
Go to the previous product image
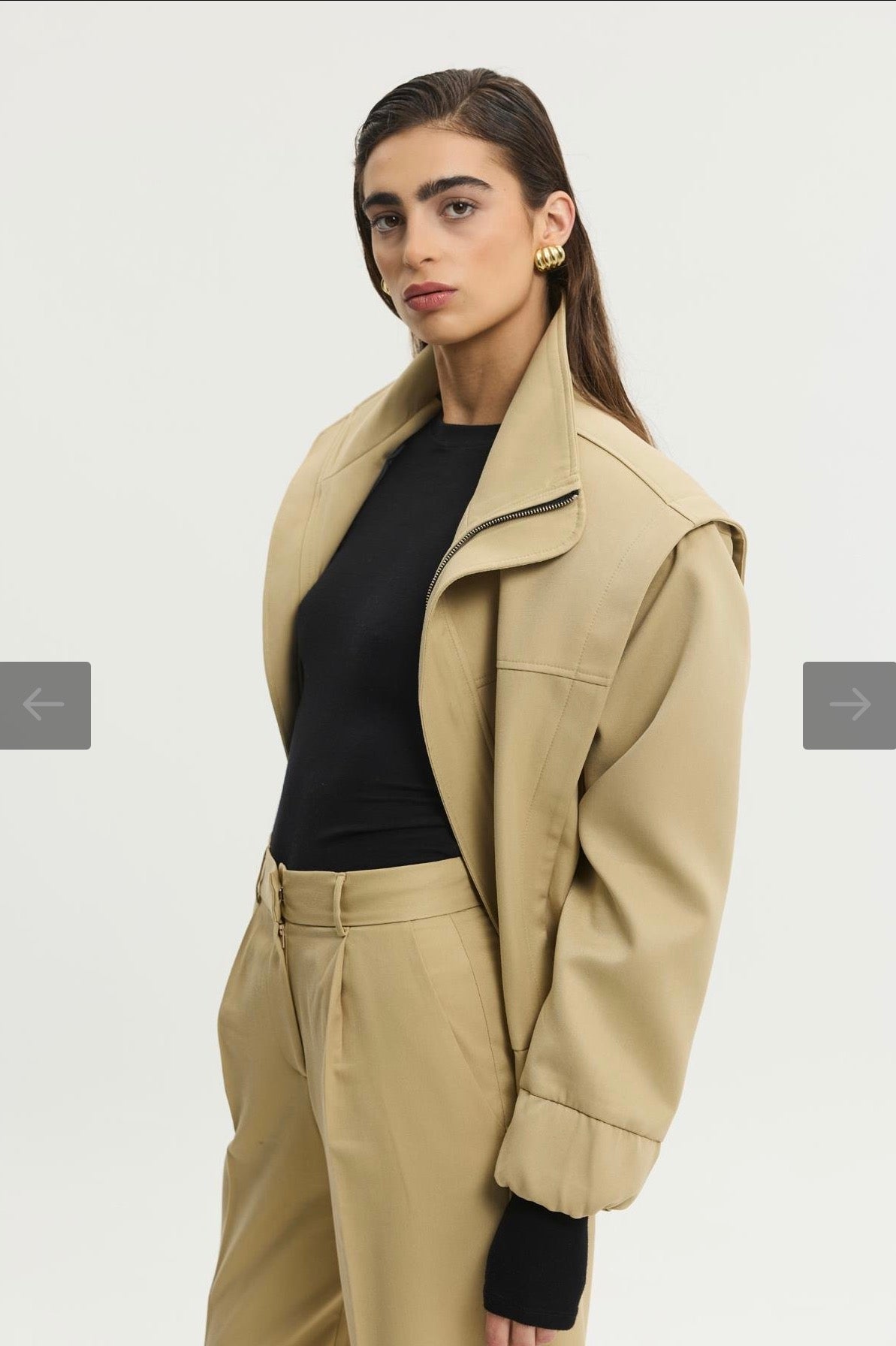[45, 705]
